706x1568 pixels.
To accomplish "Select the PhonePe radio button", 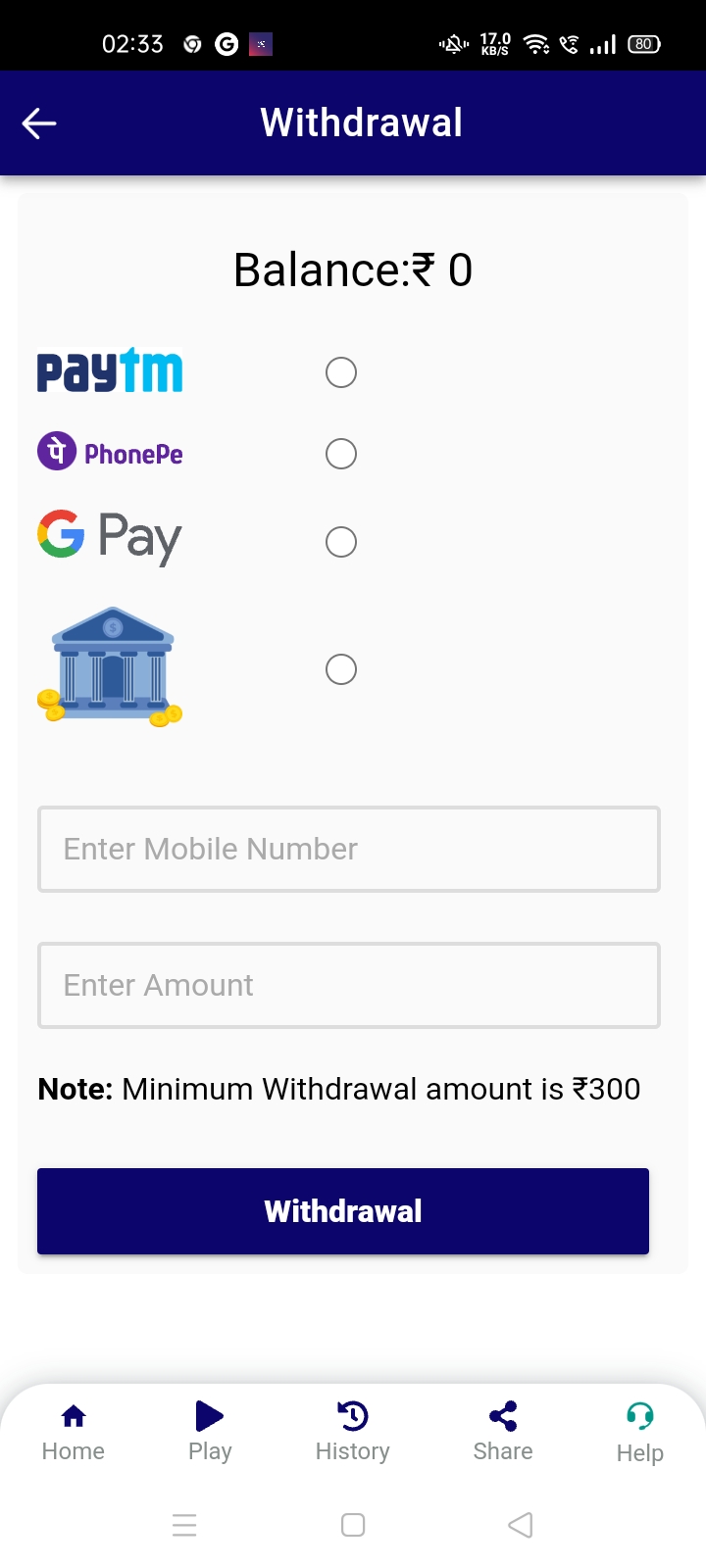I will pos(340,453).
